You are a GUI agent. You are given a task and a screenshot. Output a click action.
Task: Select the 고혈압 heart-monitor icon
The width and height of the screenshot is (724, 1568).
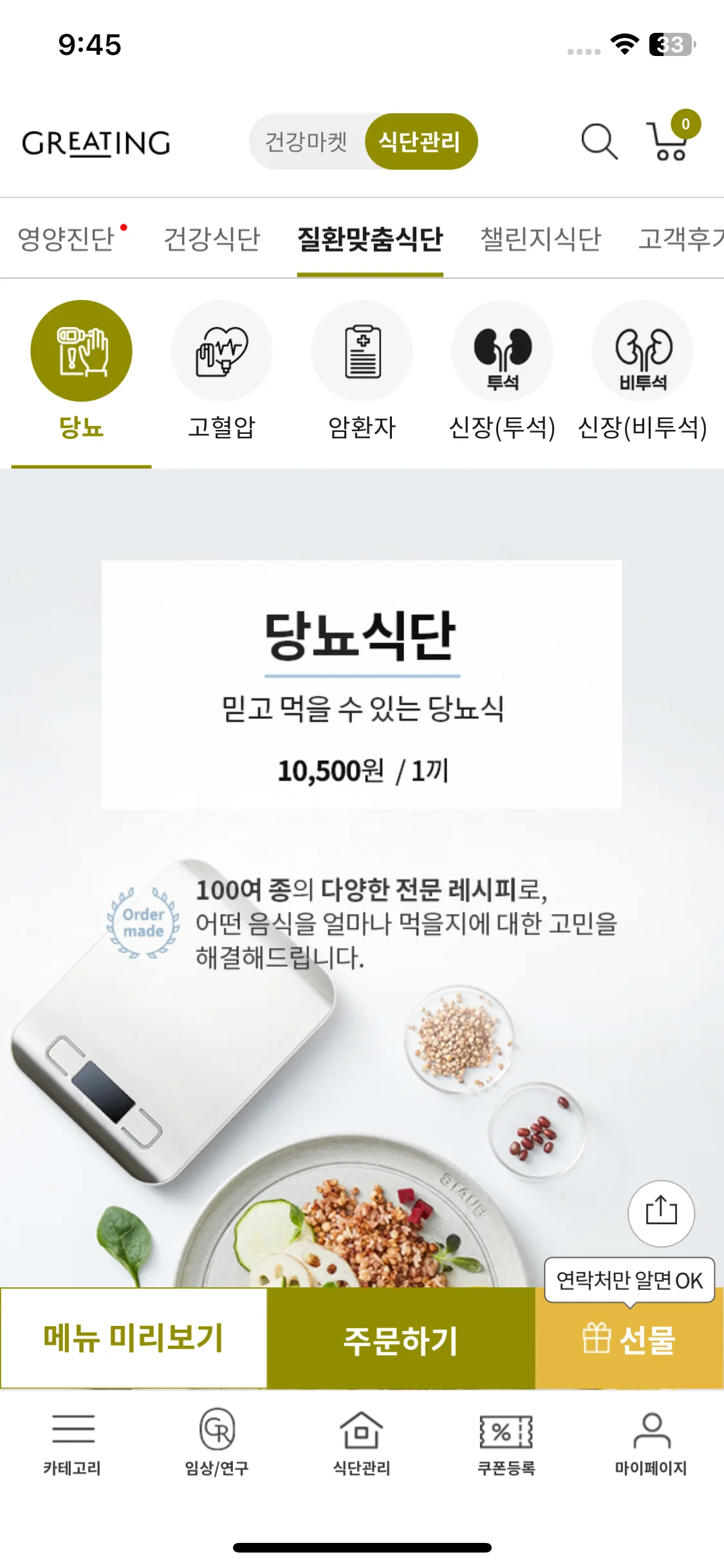(x=221, y=351)
